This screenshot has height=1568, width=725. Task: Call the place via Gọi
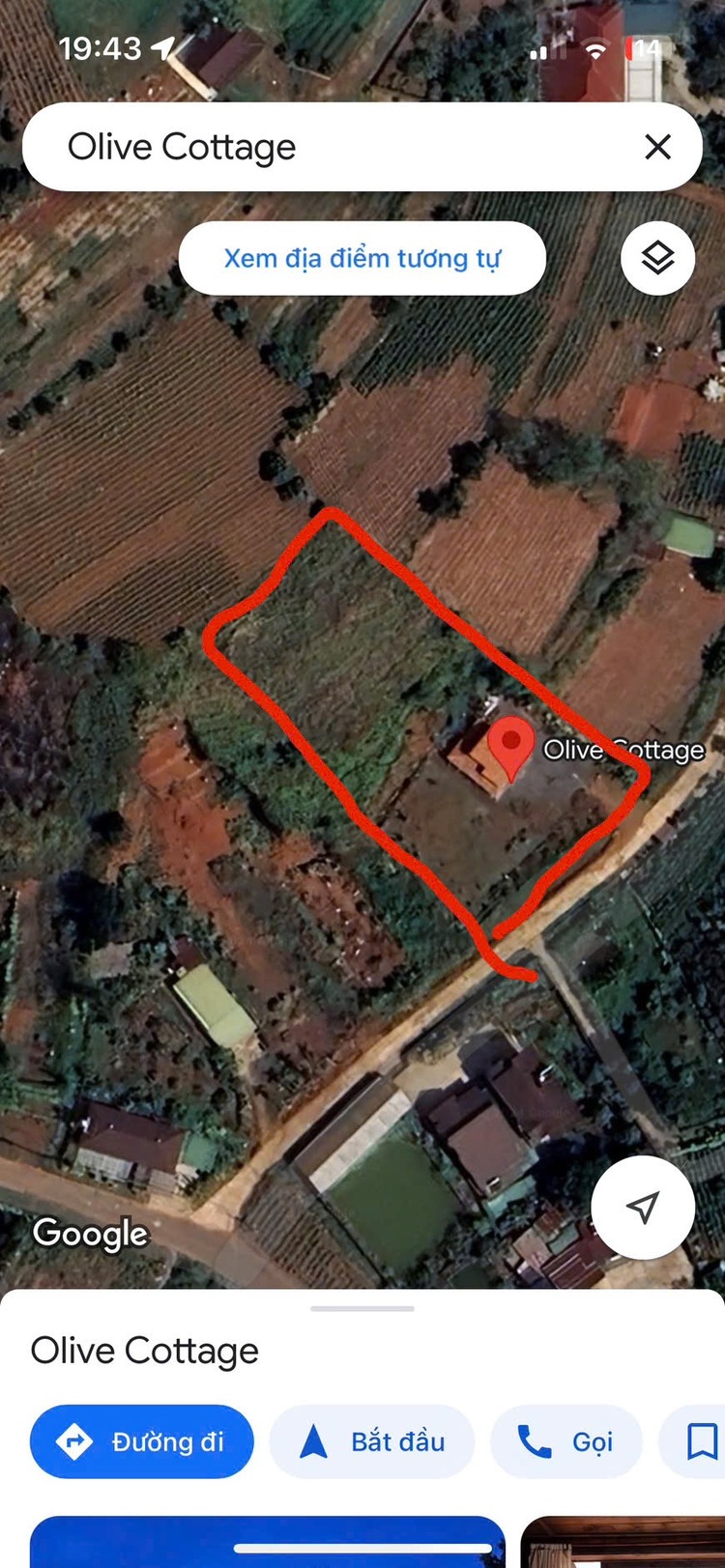coord(566,1441)
